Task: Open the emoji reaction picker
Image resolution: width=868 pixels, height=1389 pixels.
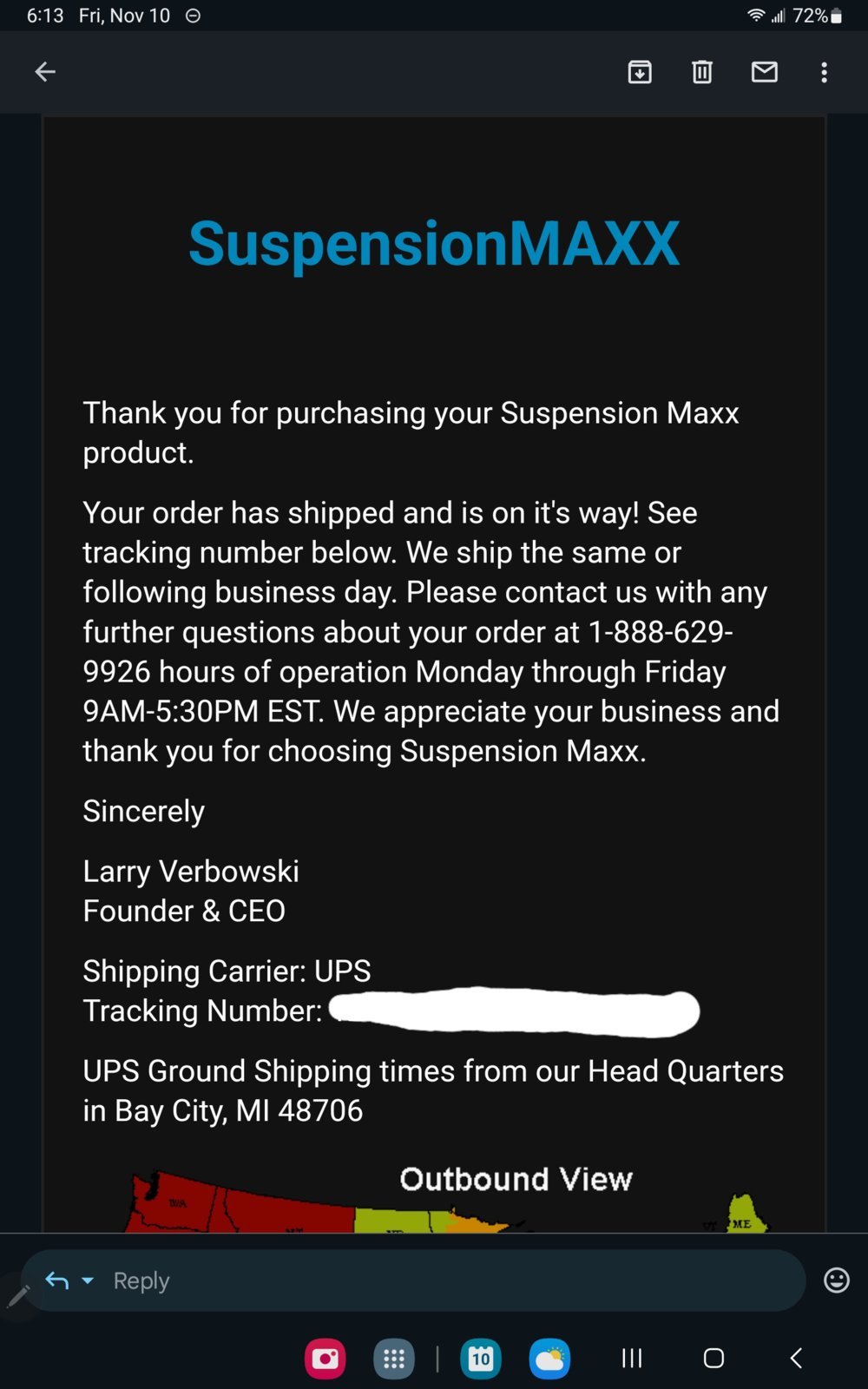Action: coord(836,1280)
